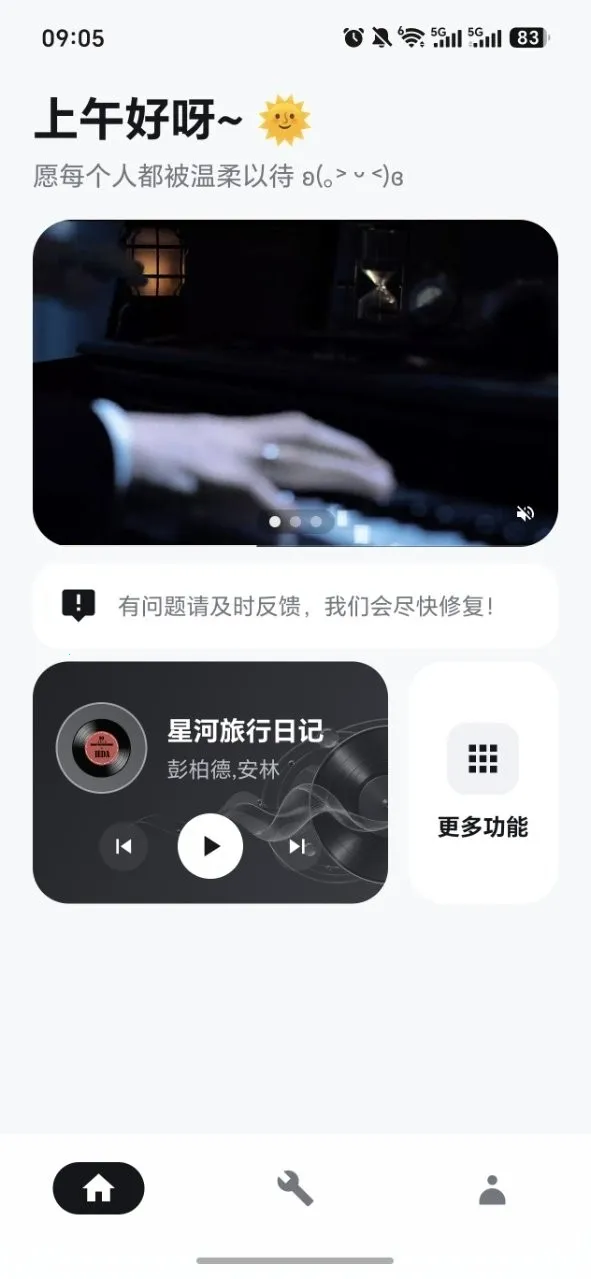
Task: Open 更多功能 card
Action: [x=483, y=782]
